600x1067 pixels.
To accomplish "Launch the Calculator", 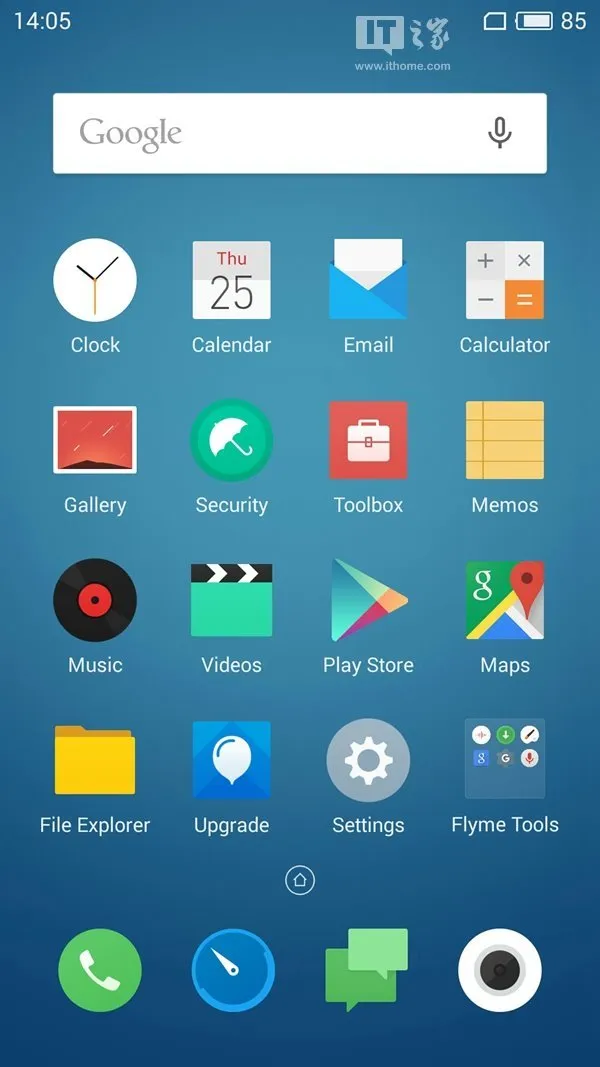I will [x=505, y=280].
